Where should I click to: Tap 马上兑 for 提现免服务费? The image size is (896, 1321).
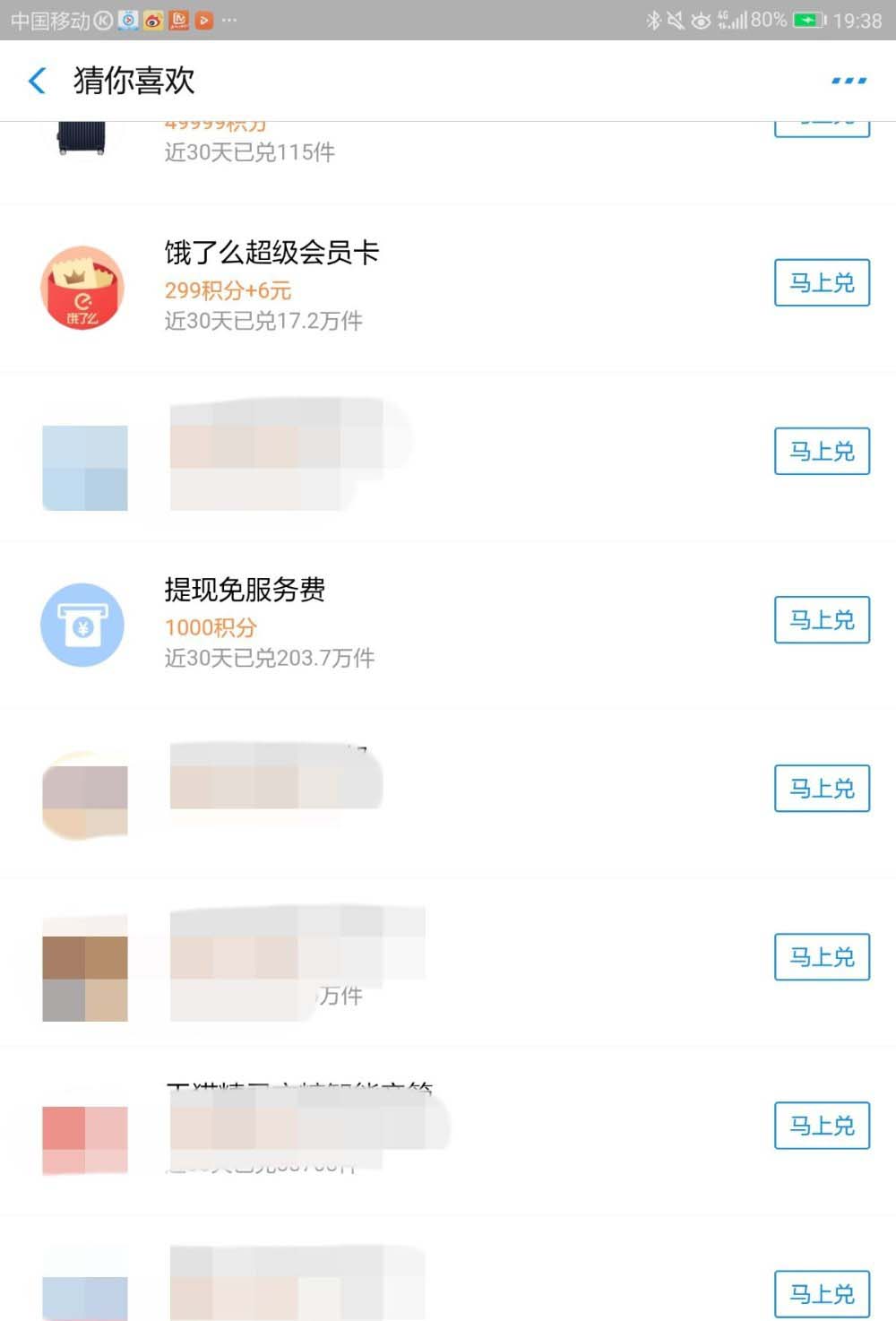point(822,620)
